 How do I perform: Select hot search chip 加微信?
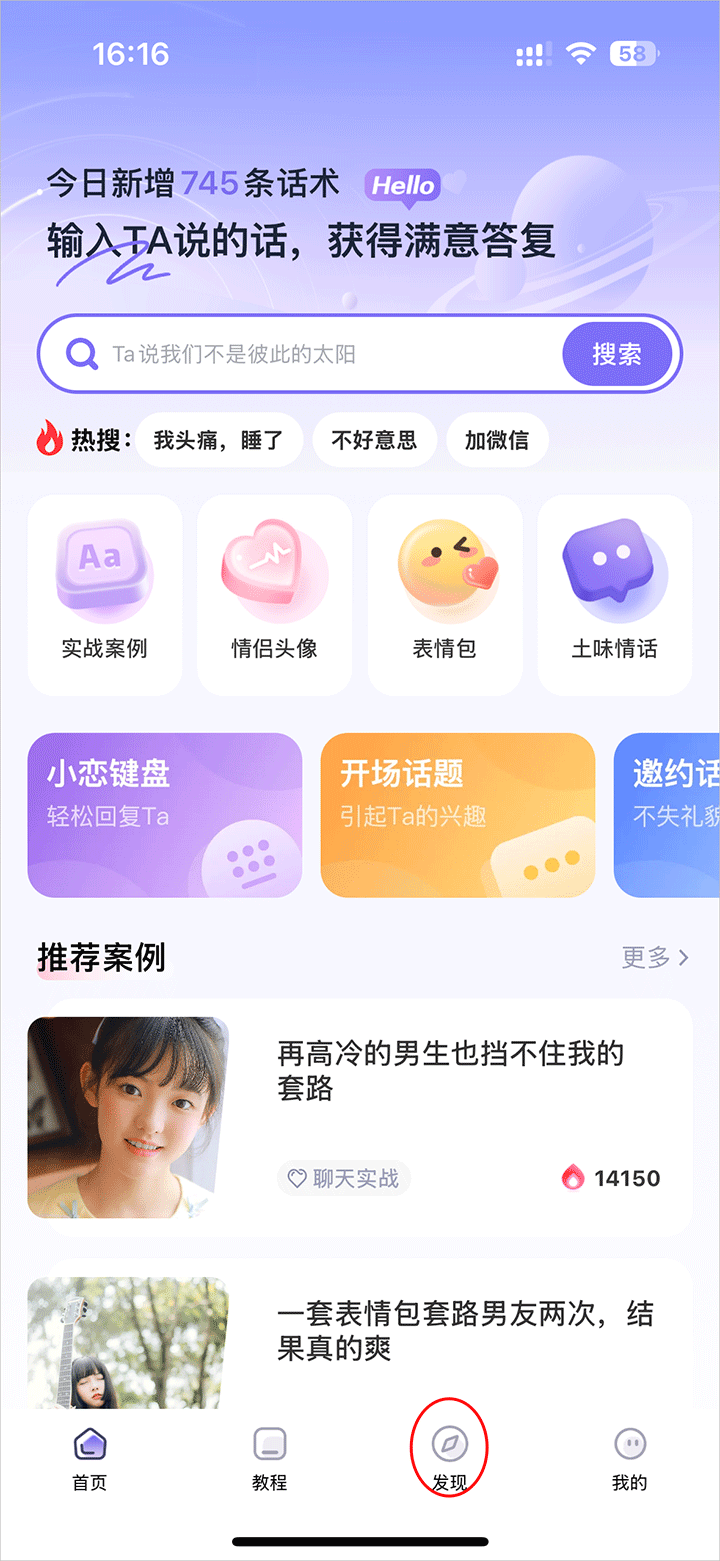(x=497, y=440)
